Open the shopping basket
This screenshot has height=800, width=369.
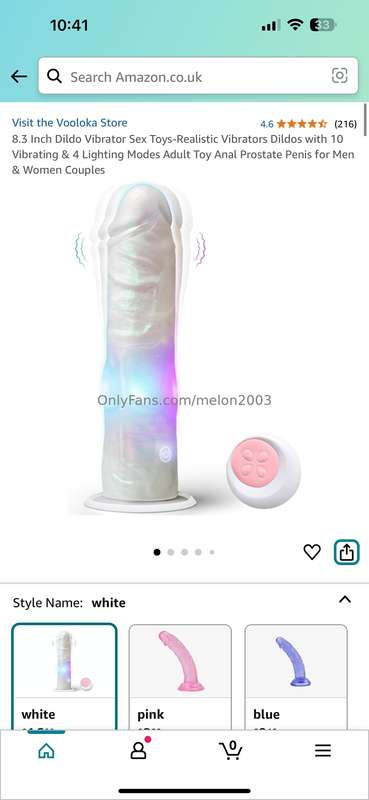point(231,749)
